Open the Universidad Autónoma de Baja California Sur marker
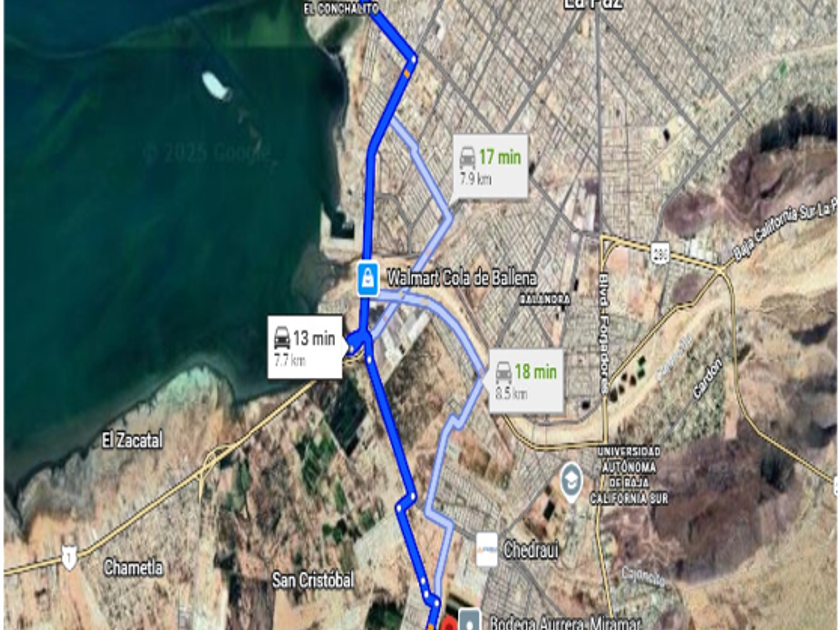Viewport: 840px width, 630px height. [x=571, y=477]
